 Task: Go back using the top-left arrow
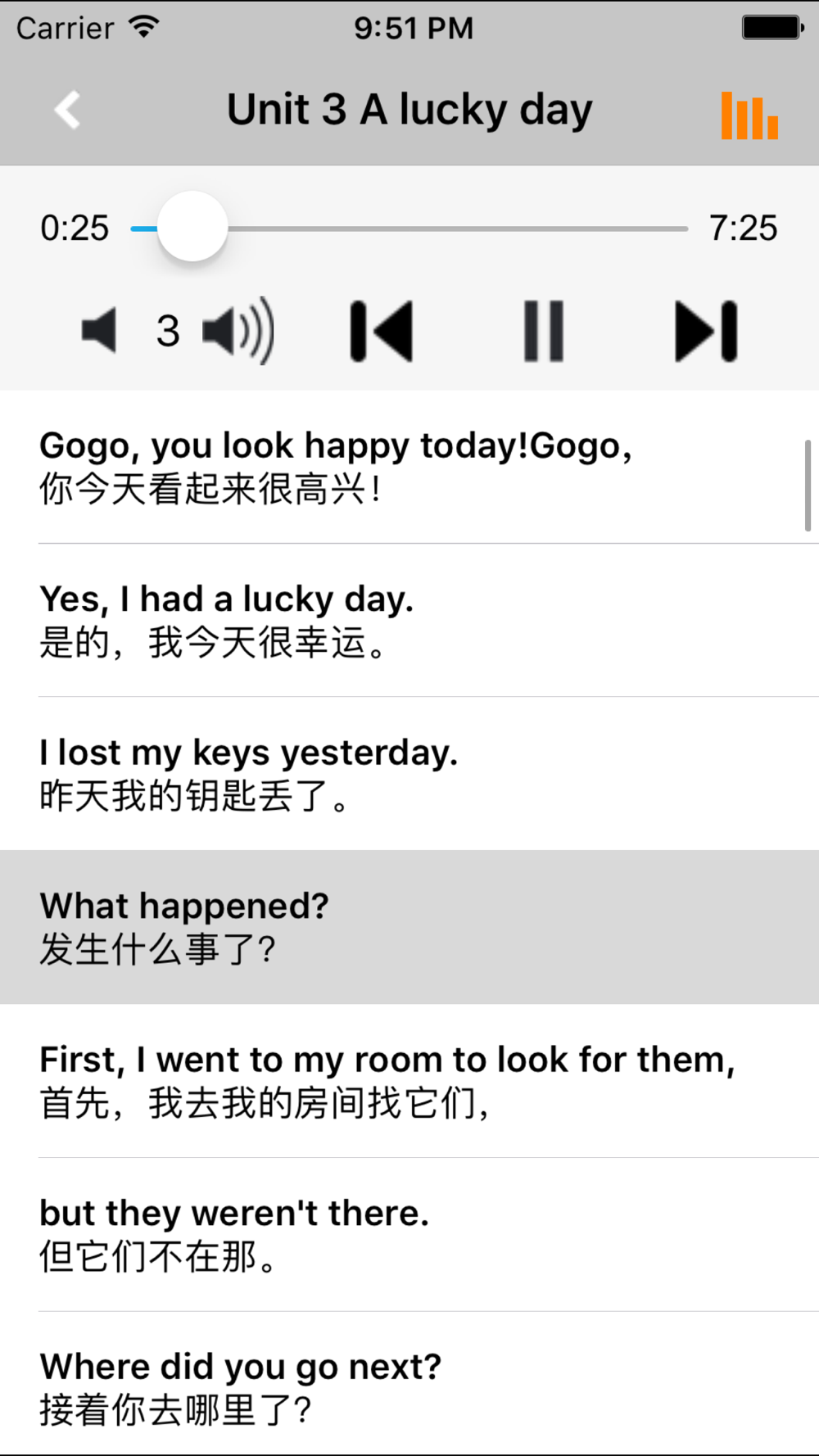click(67, 110)
